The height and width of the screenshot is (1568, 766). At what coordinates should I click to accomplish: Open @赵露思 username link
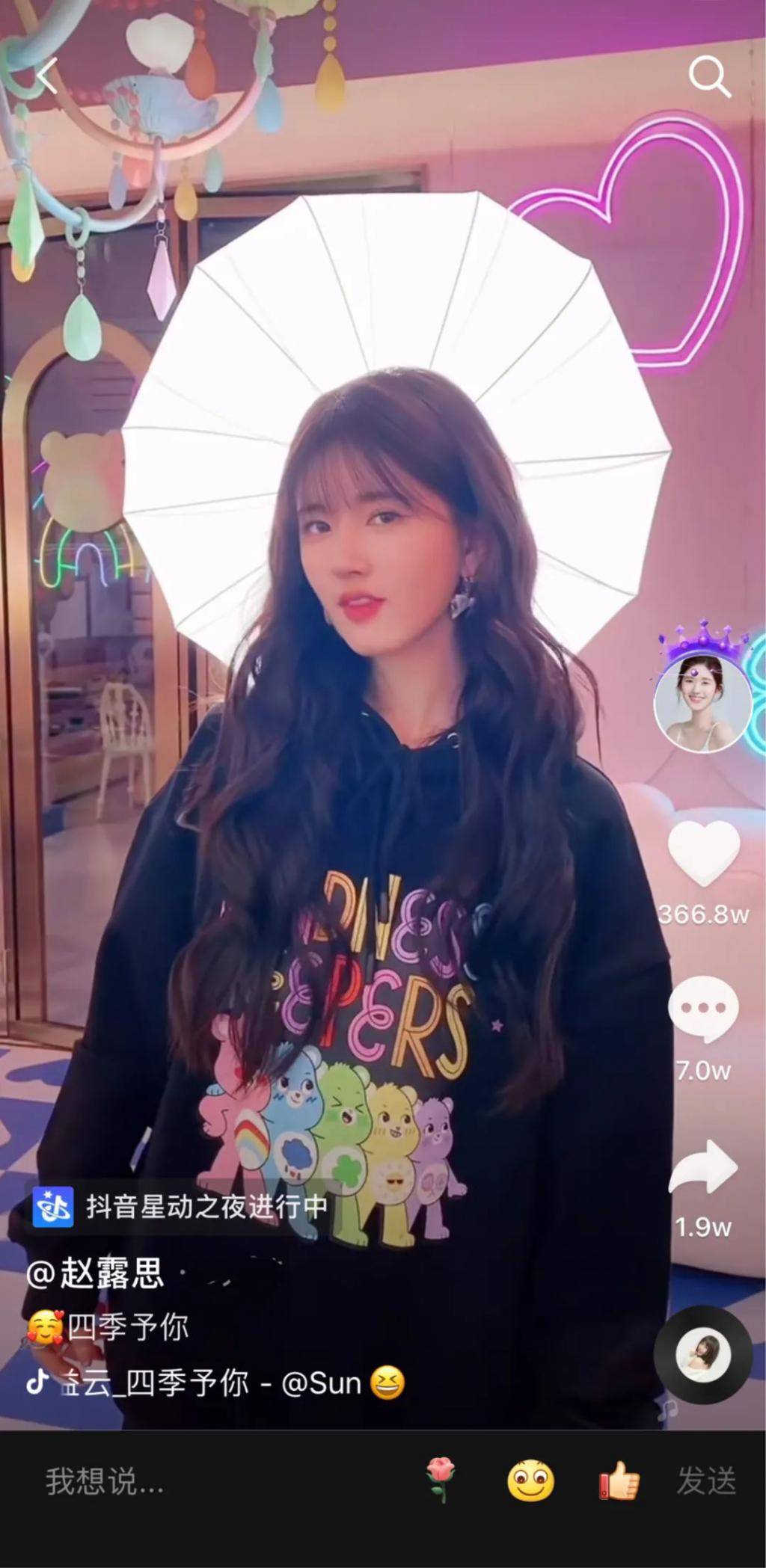[x=95, y=1273]
